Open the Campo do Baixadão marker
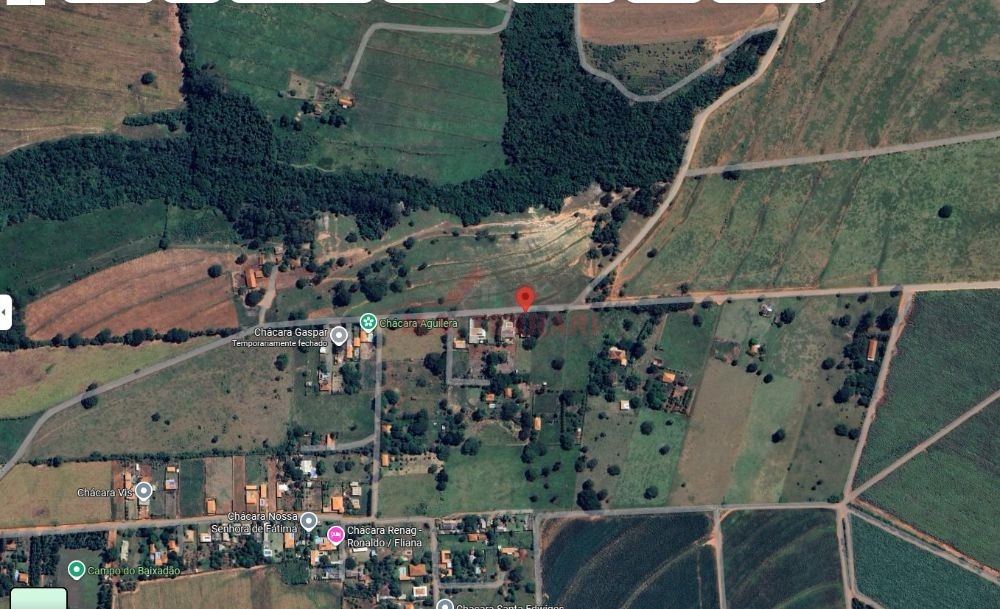The image size is (1000, 609). click(76, 570)
